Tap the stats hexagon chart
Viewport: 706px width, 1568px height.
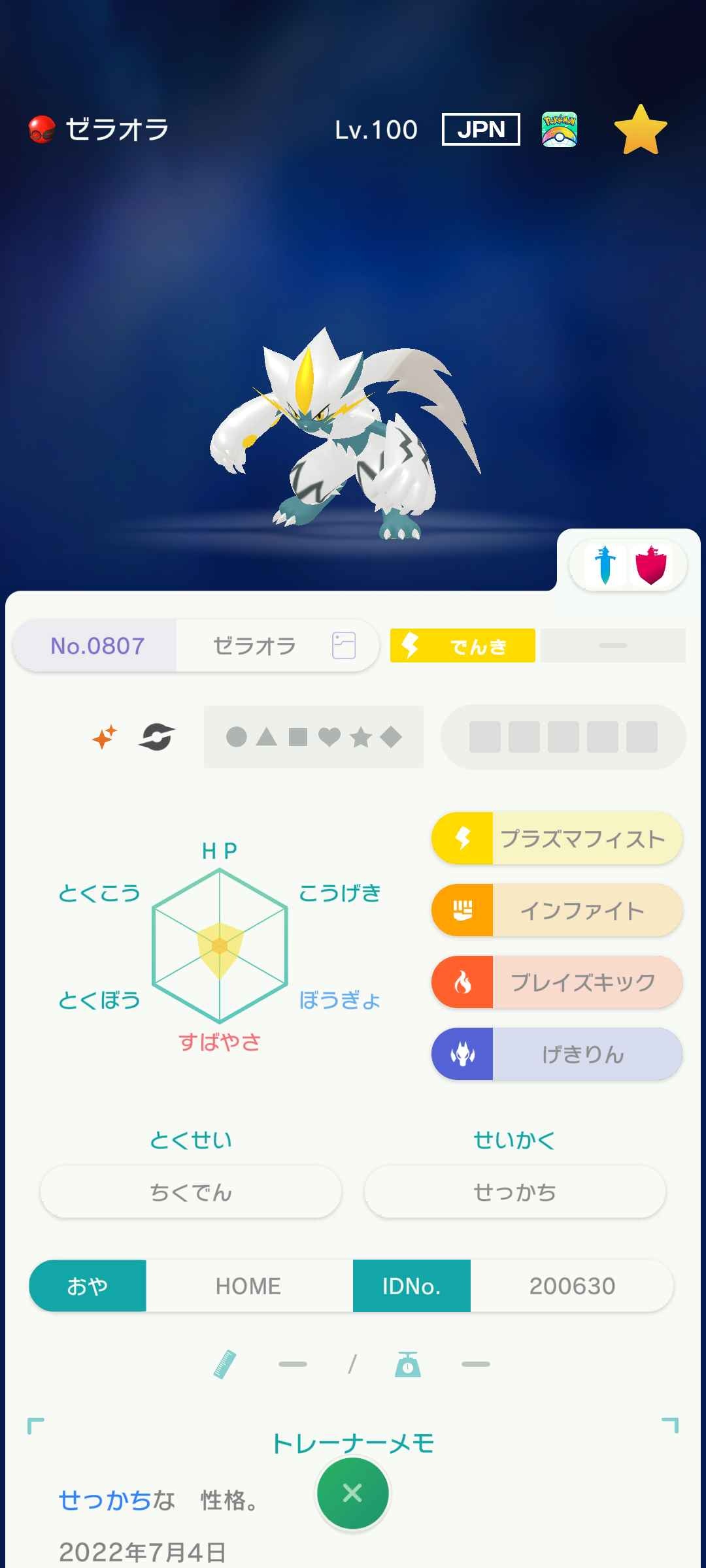[x=220, y=945]
